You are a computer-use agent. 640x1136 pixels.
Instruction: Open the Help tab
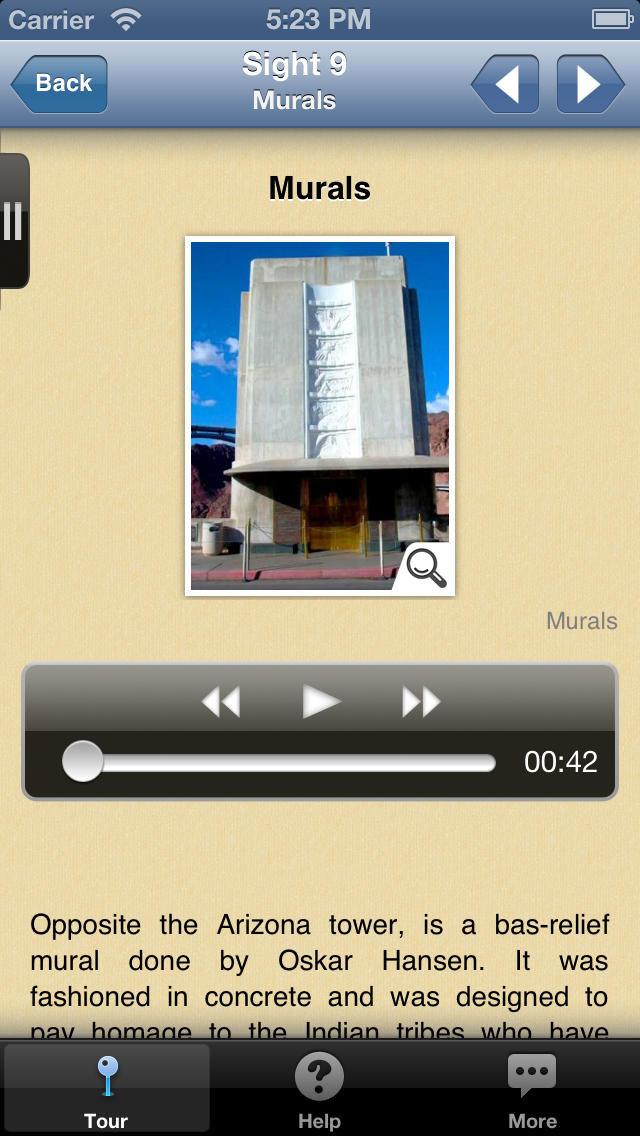320,1089
